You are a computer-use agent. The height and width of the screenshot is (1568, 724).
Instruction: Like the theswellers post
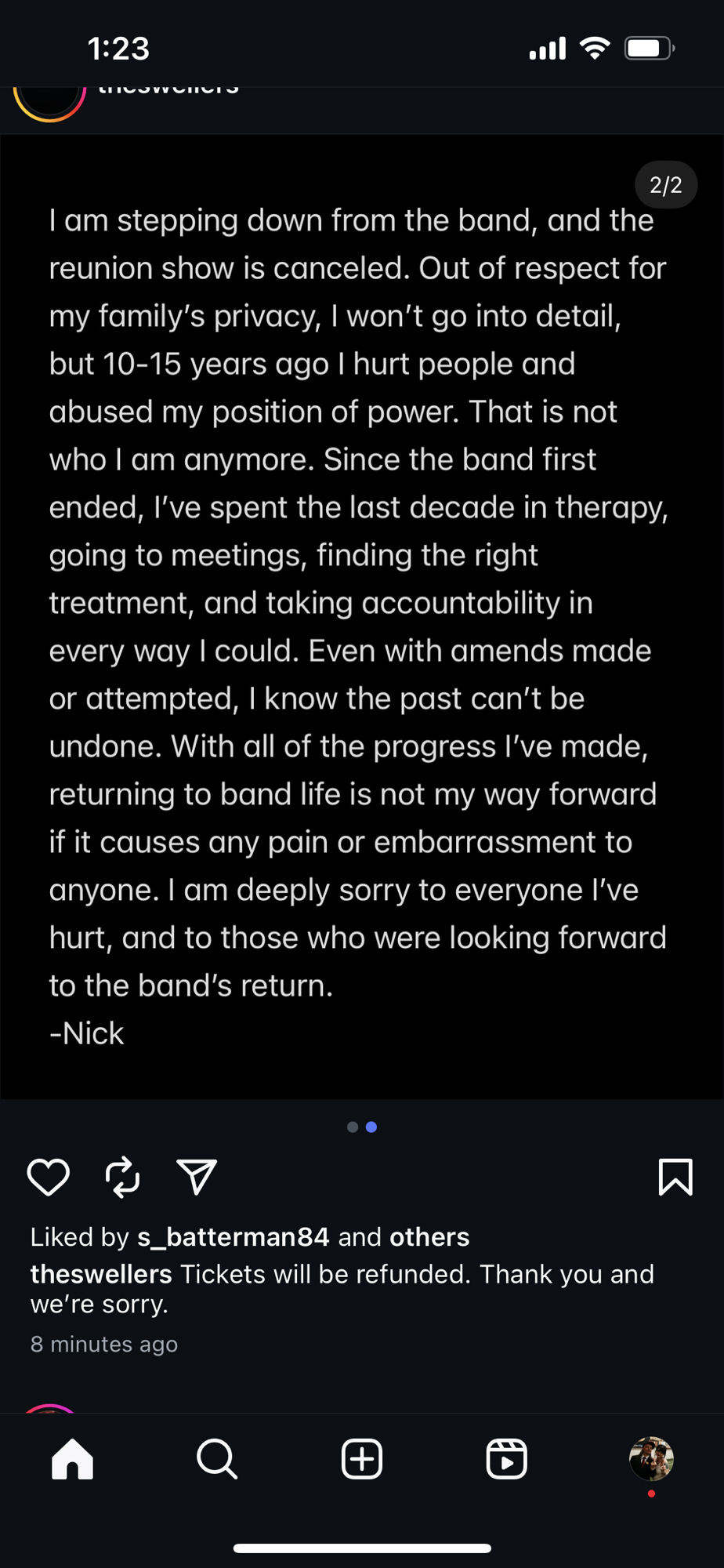point(49,1177)
